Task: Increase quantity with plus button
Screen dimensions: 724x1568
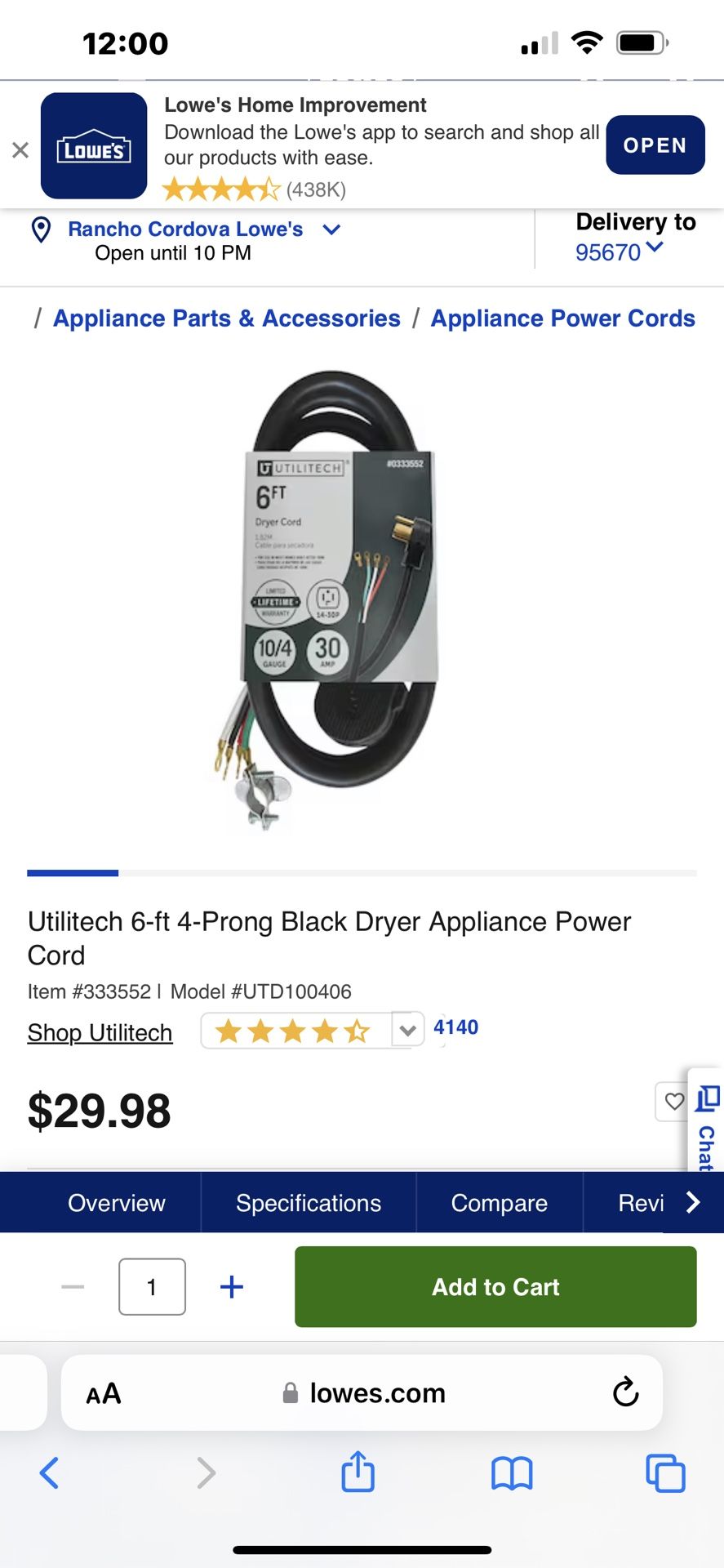Action: coord(232,1287)
